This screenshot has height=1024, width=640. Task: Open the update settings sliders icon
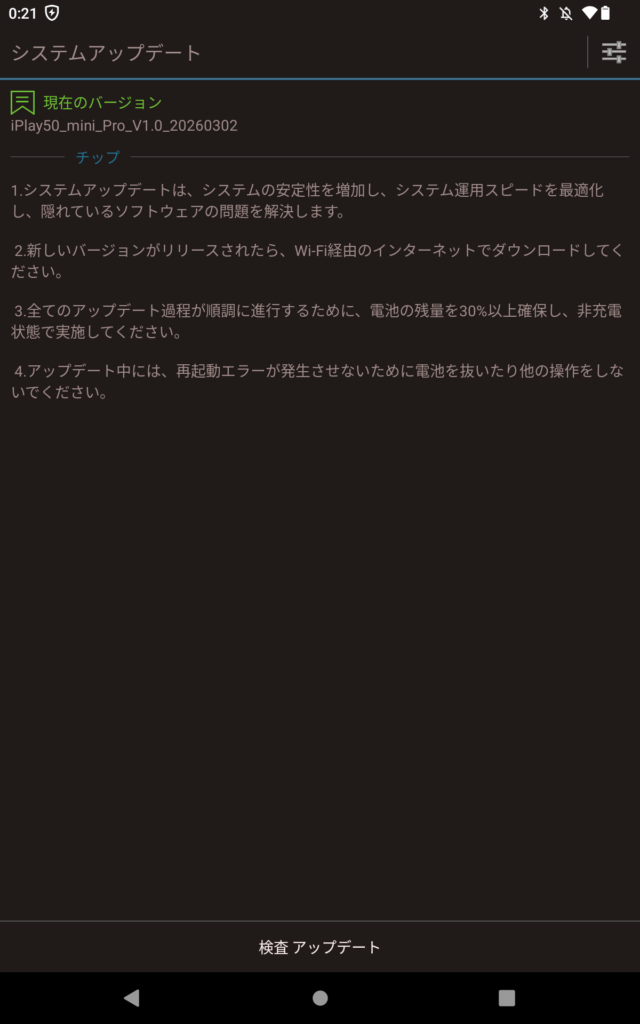click(x=613, y=52)
